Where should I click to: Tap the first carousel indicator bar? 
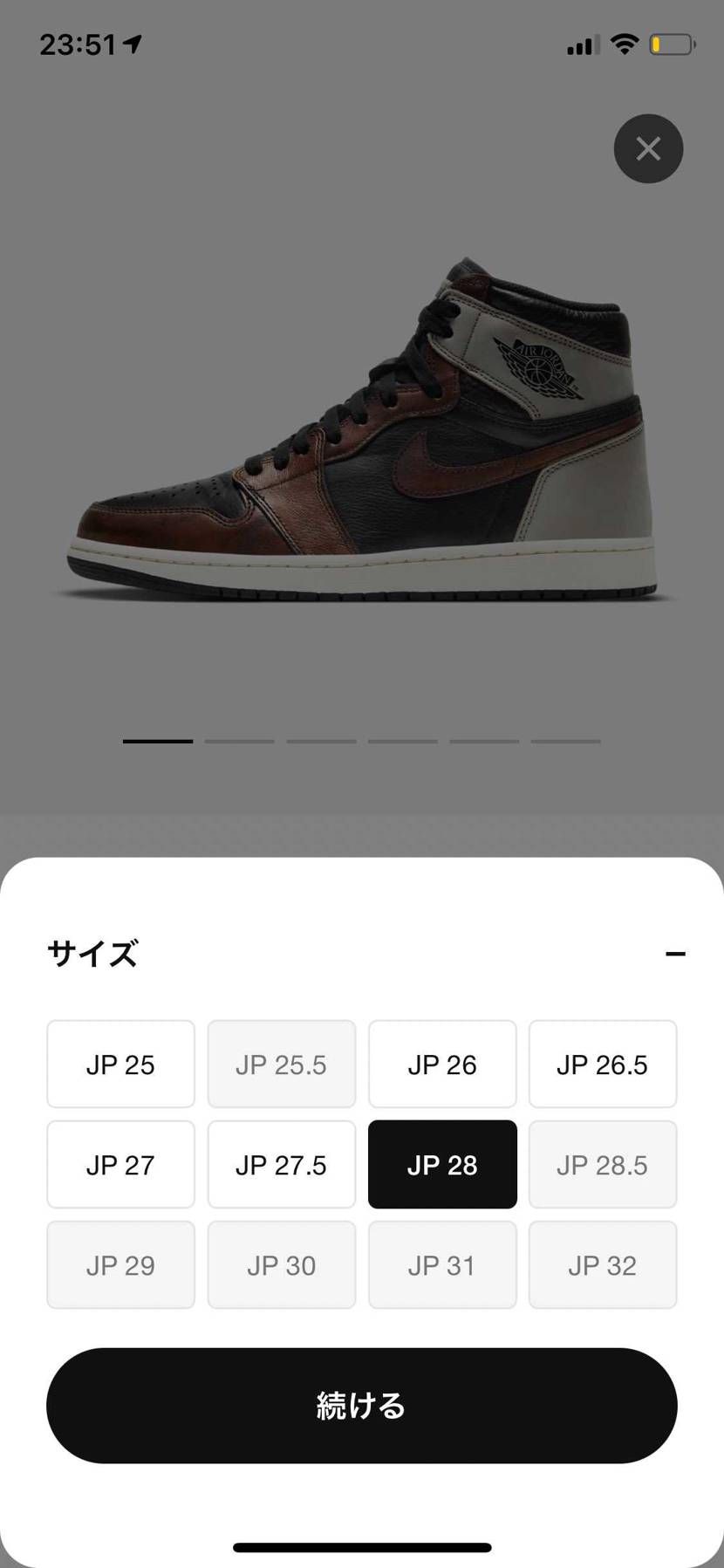[157, 740]
